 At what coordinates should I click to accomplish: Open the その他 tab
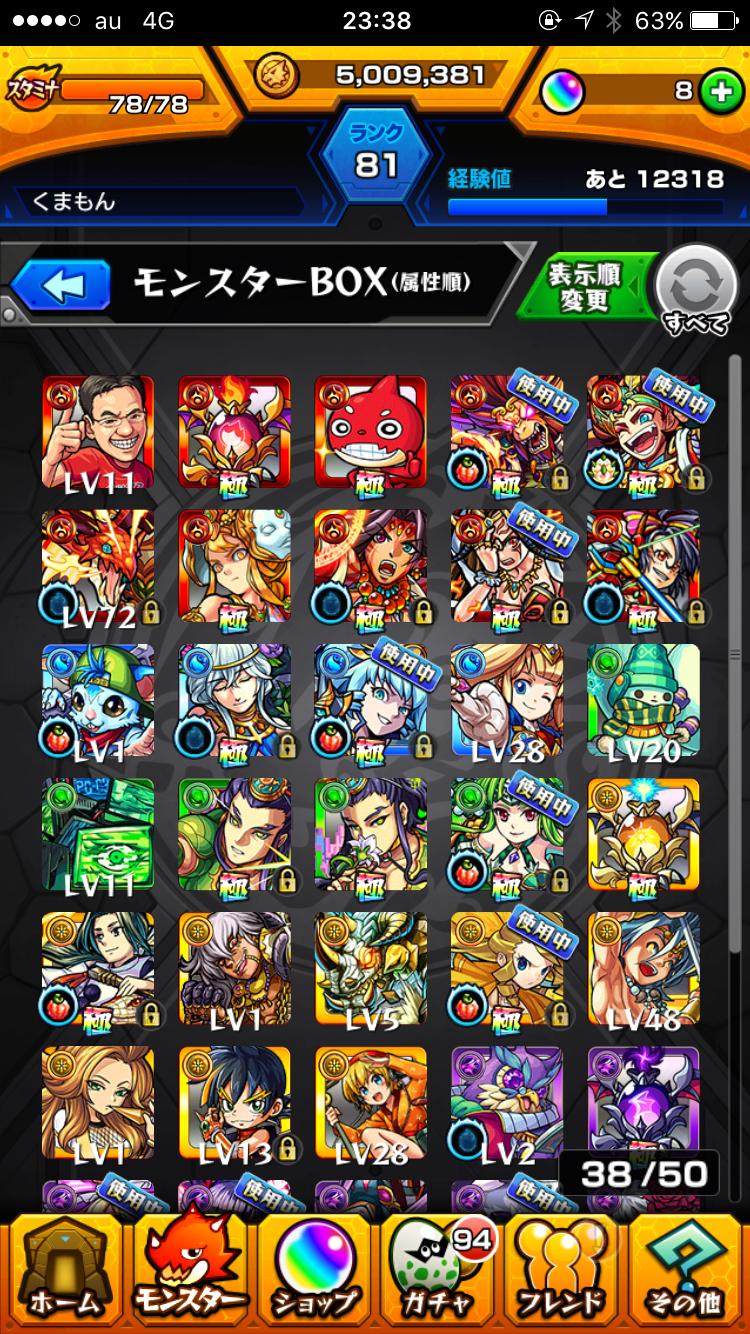tap(687, 1268)
